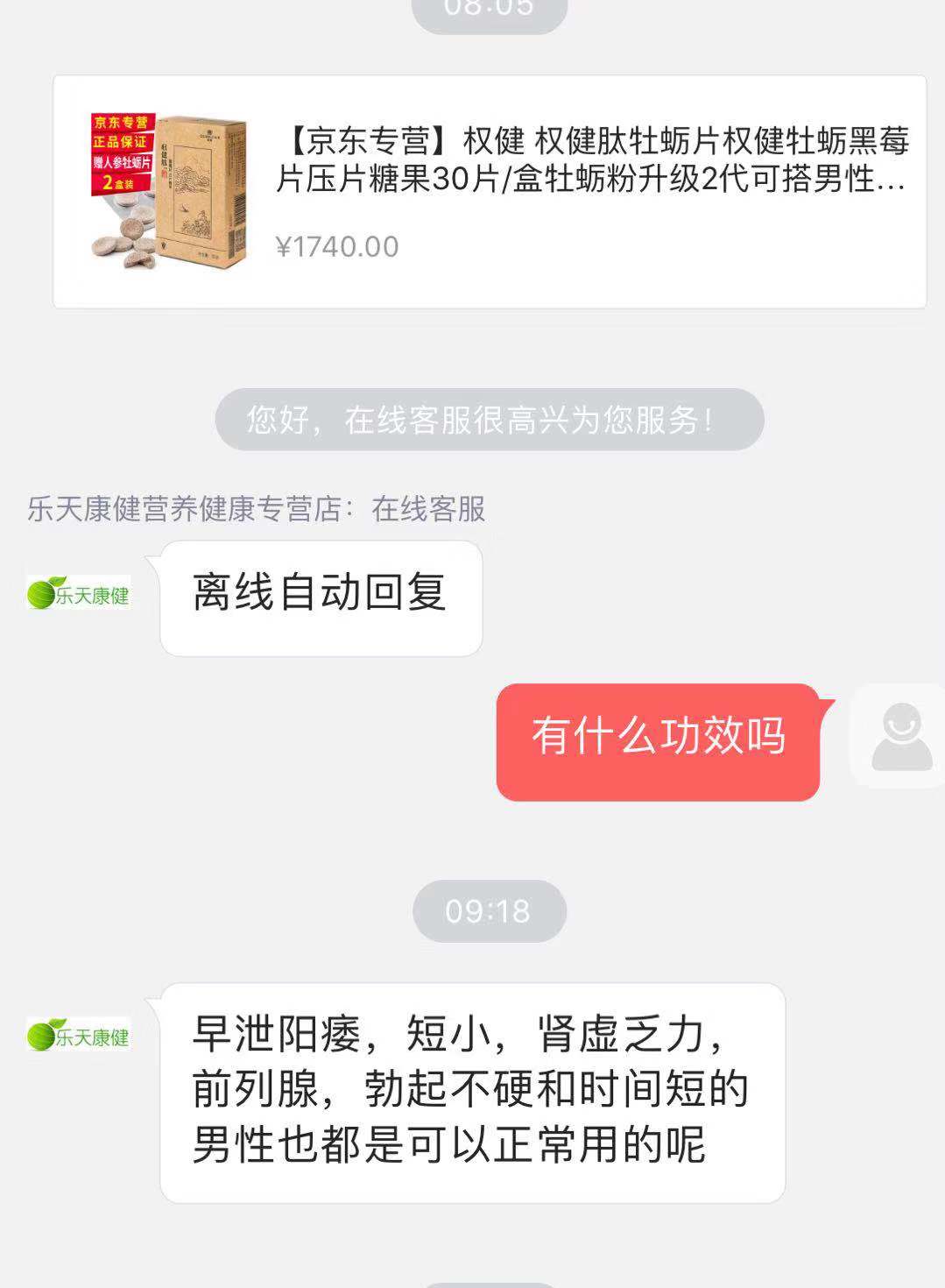Tap the 离线自动回复 message bubble

point(320,596)
